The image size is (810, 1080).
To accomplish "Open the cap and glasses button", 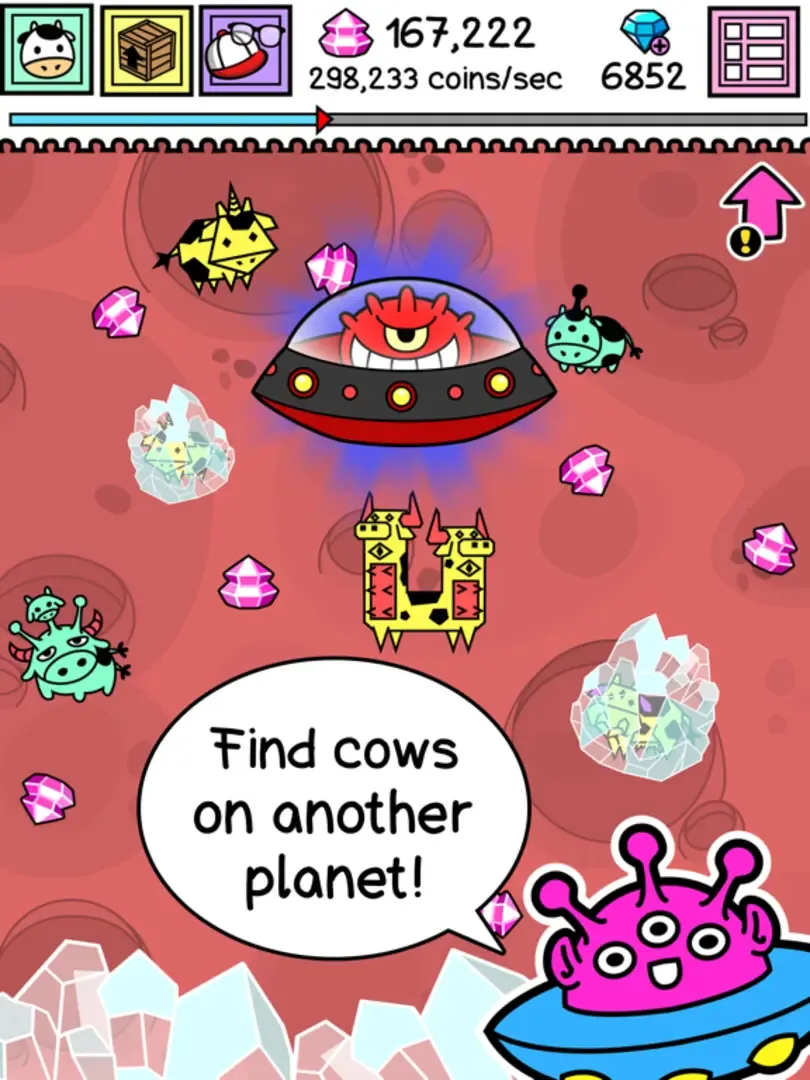I will (x=245, y=50).
